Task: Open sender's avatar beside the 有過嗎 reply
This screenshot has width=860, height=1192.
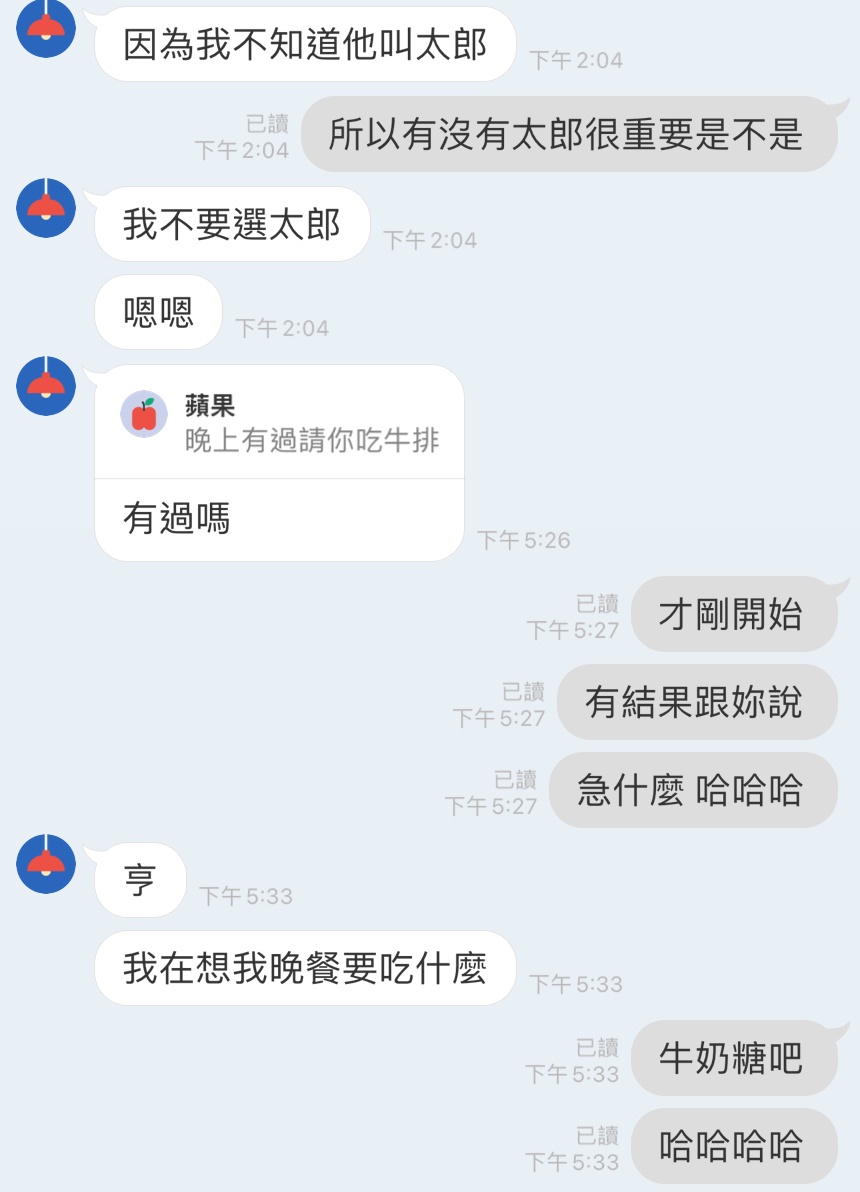Action: click(x=46, y=386)
